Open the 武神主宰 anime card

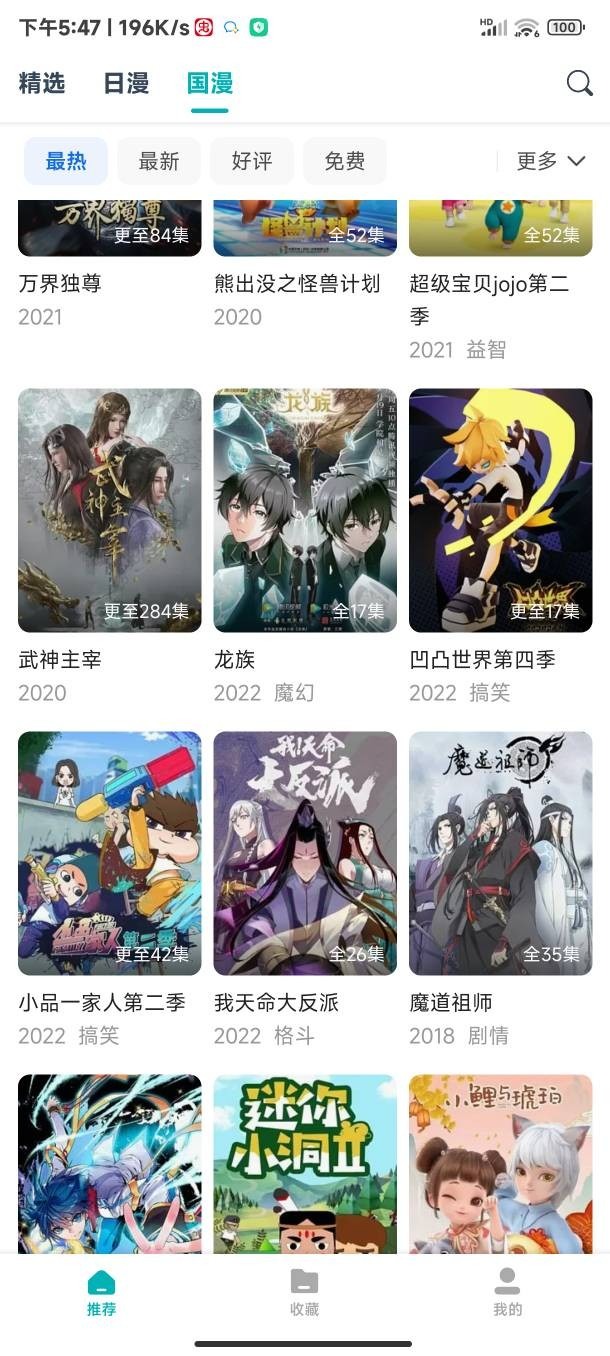tap(110, 510)
